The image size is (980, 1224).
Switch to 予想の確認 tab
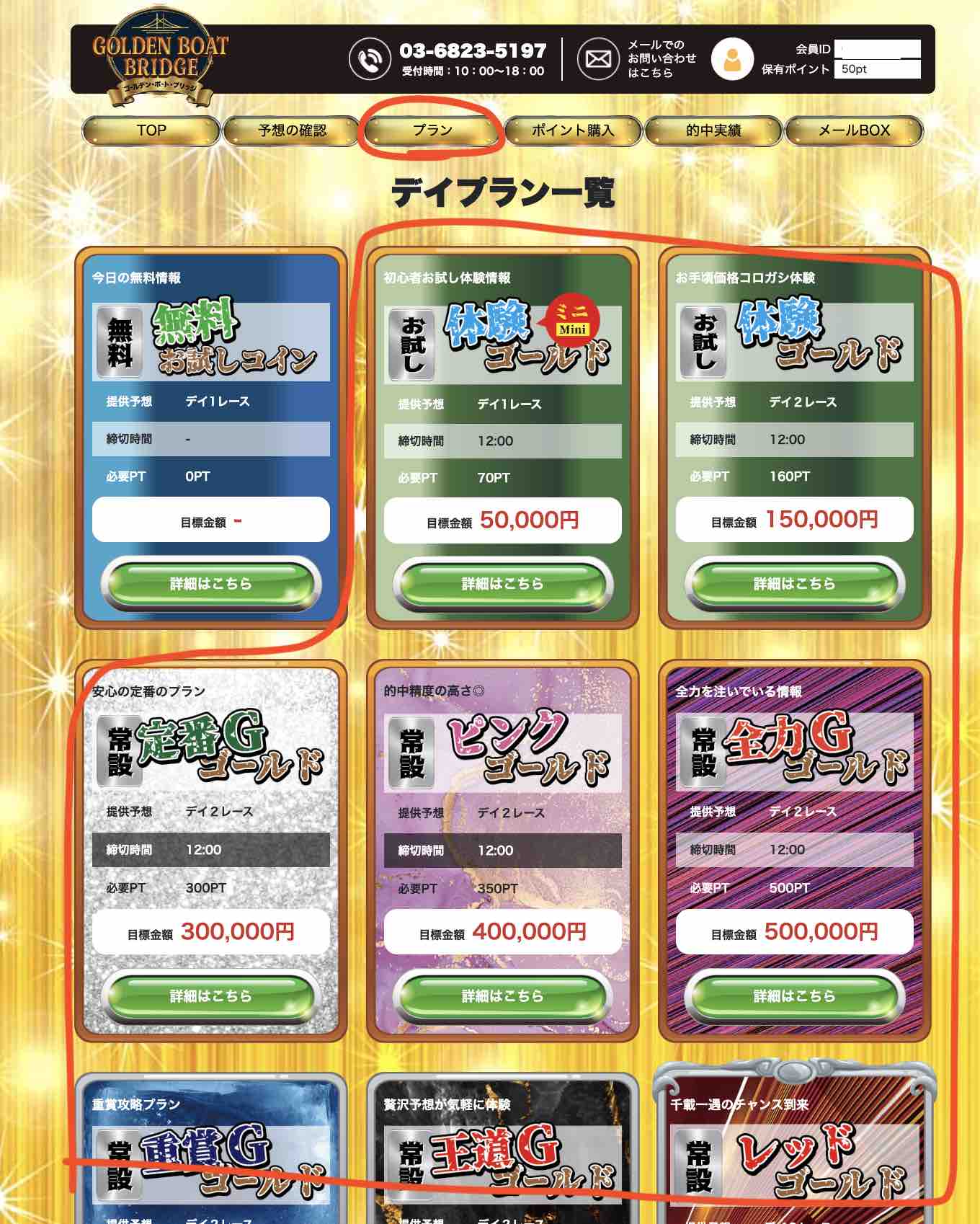tap(292, 130)
